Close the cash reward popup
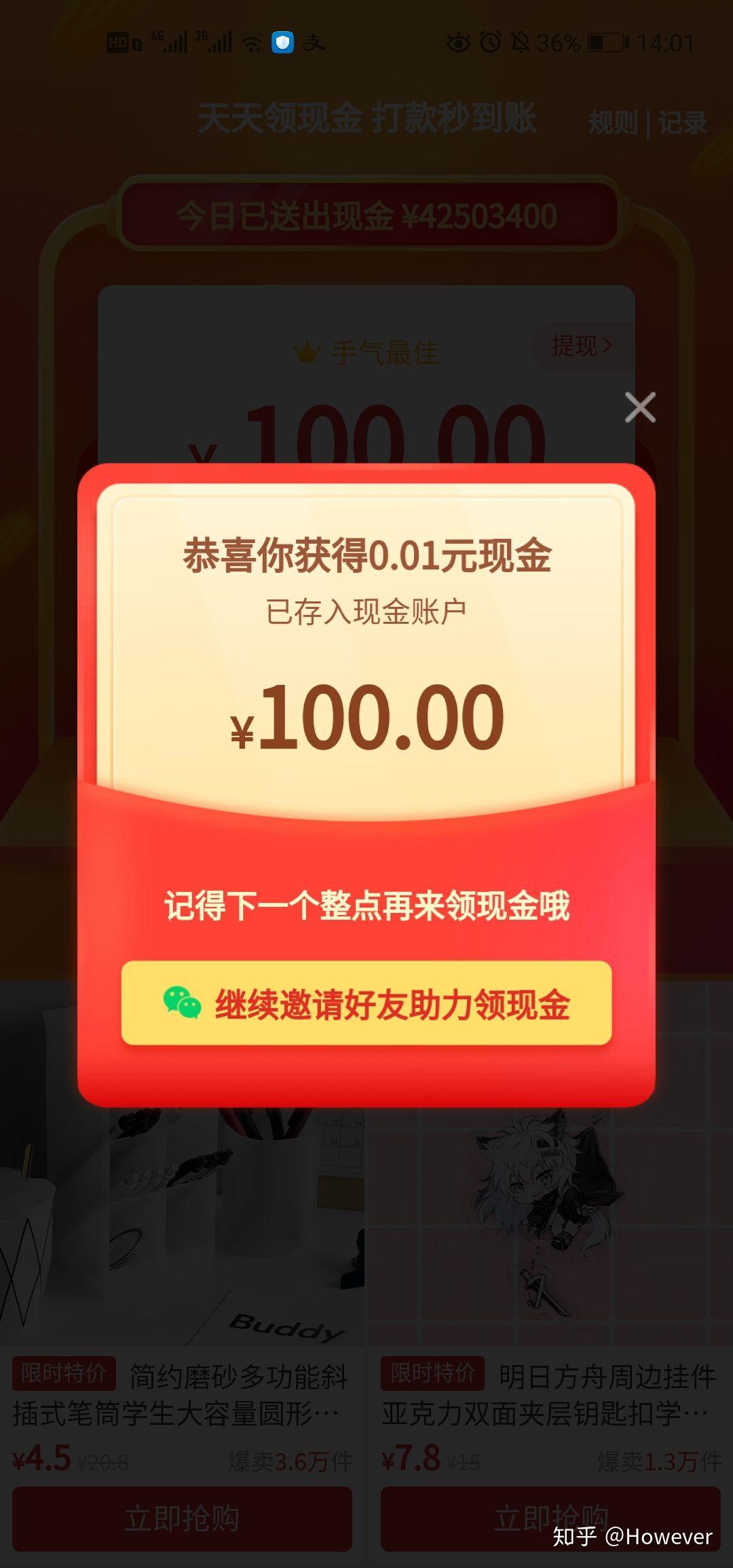The width and height of the screenshot is (733, 1568). pyautogui.click(x=640, y=407)
